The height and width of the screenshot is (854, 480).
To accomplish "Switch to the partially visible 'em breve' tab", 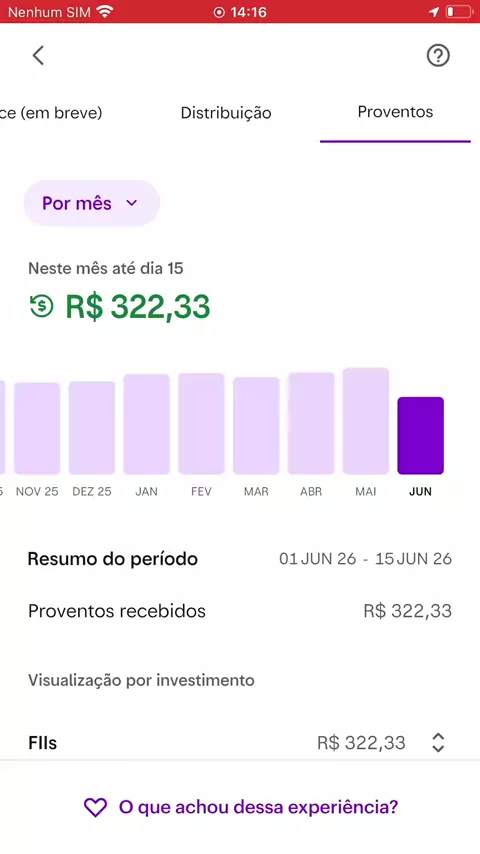I will [51, 113].
